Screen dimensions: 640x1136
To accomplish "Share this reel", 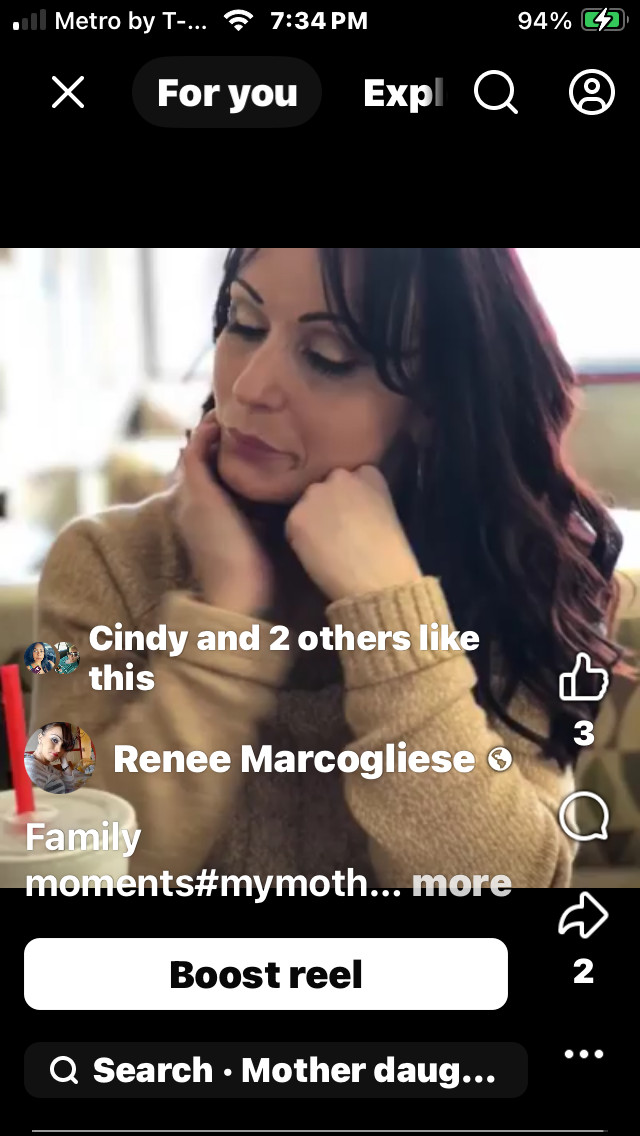I will [584, 916].
